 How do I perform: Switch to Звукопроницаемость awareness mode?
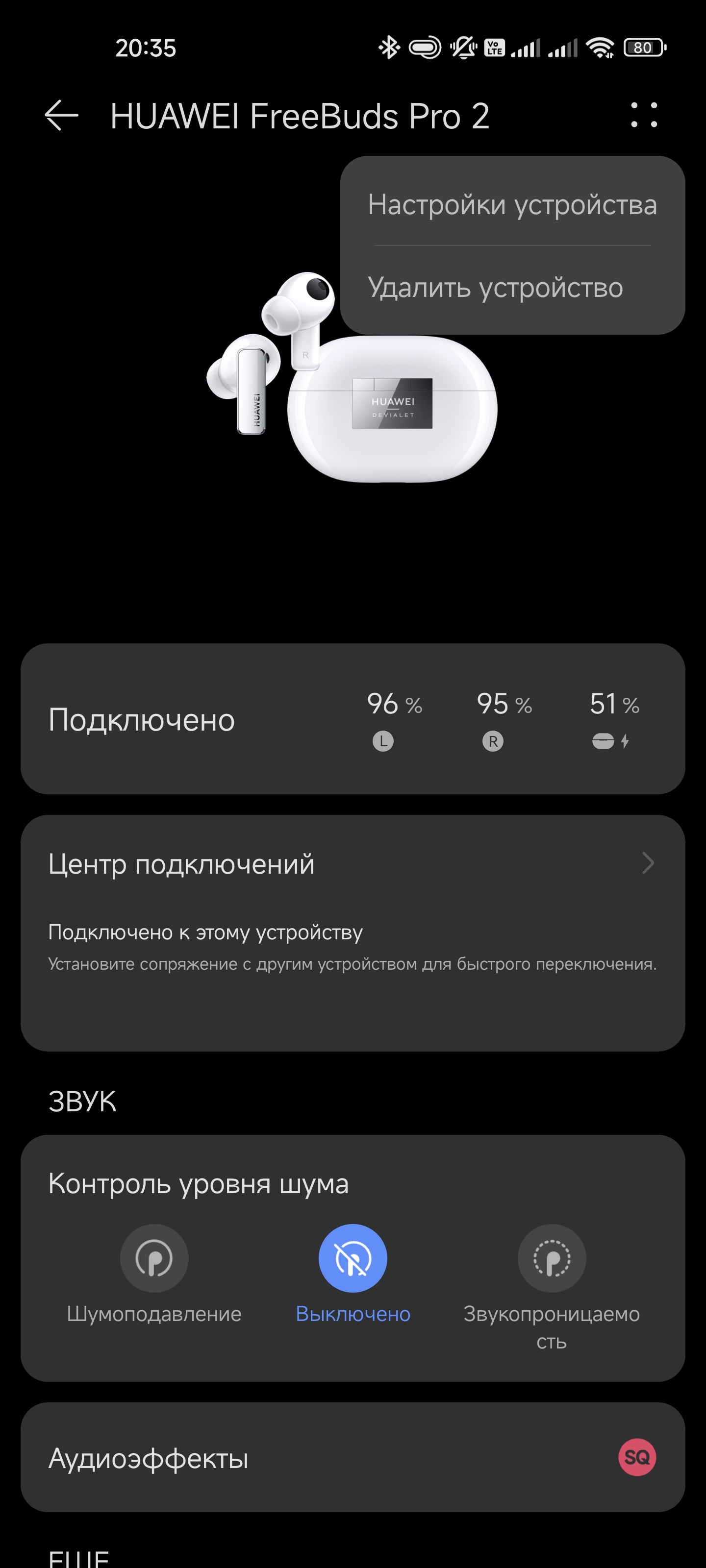pos(551,1259)
